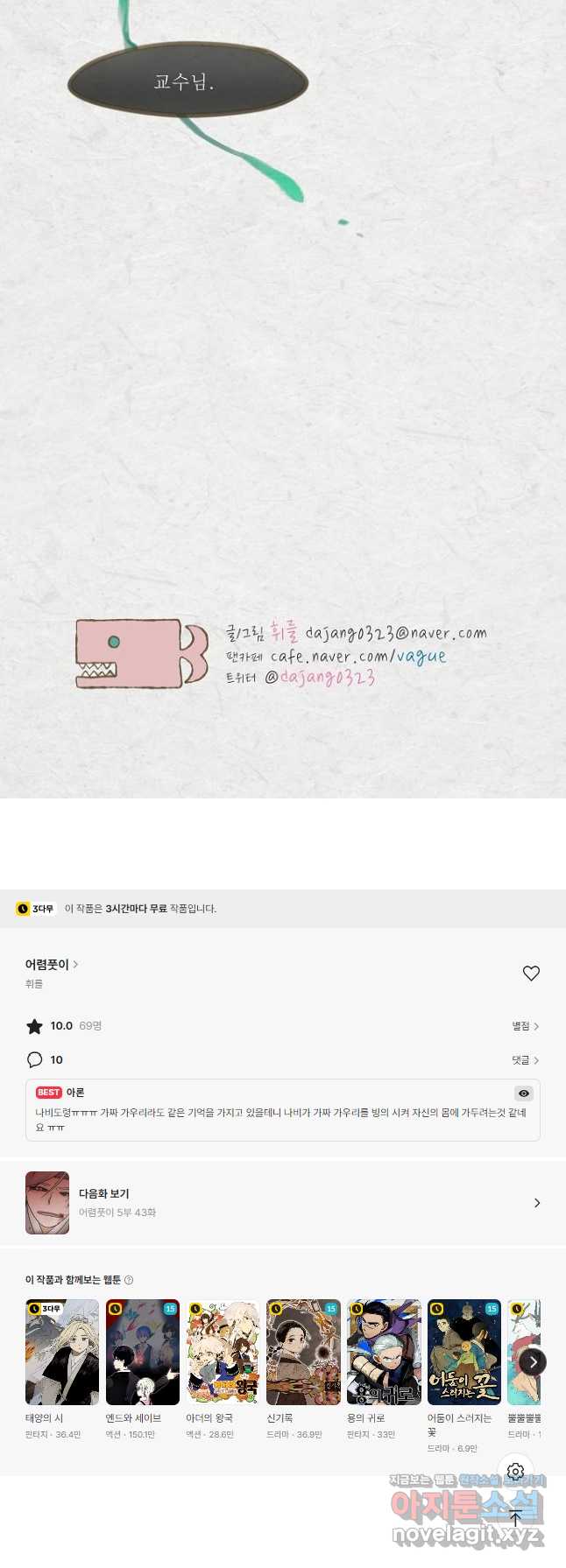Viewport: 566px width, 1568px height.
Task: Toggle the spoiler eye on the BEST comment
Action: pos(524,1093)
